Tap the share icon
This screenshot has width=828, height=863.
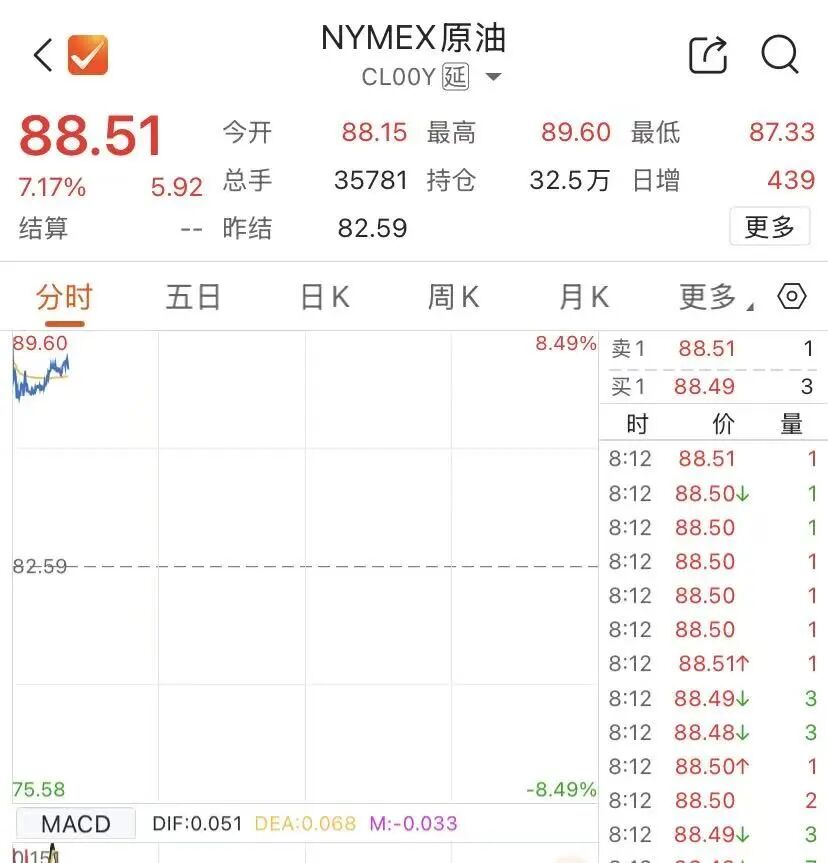tap(709, 55)
